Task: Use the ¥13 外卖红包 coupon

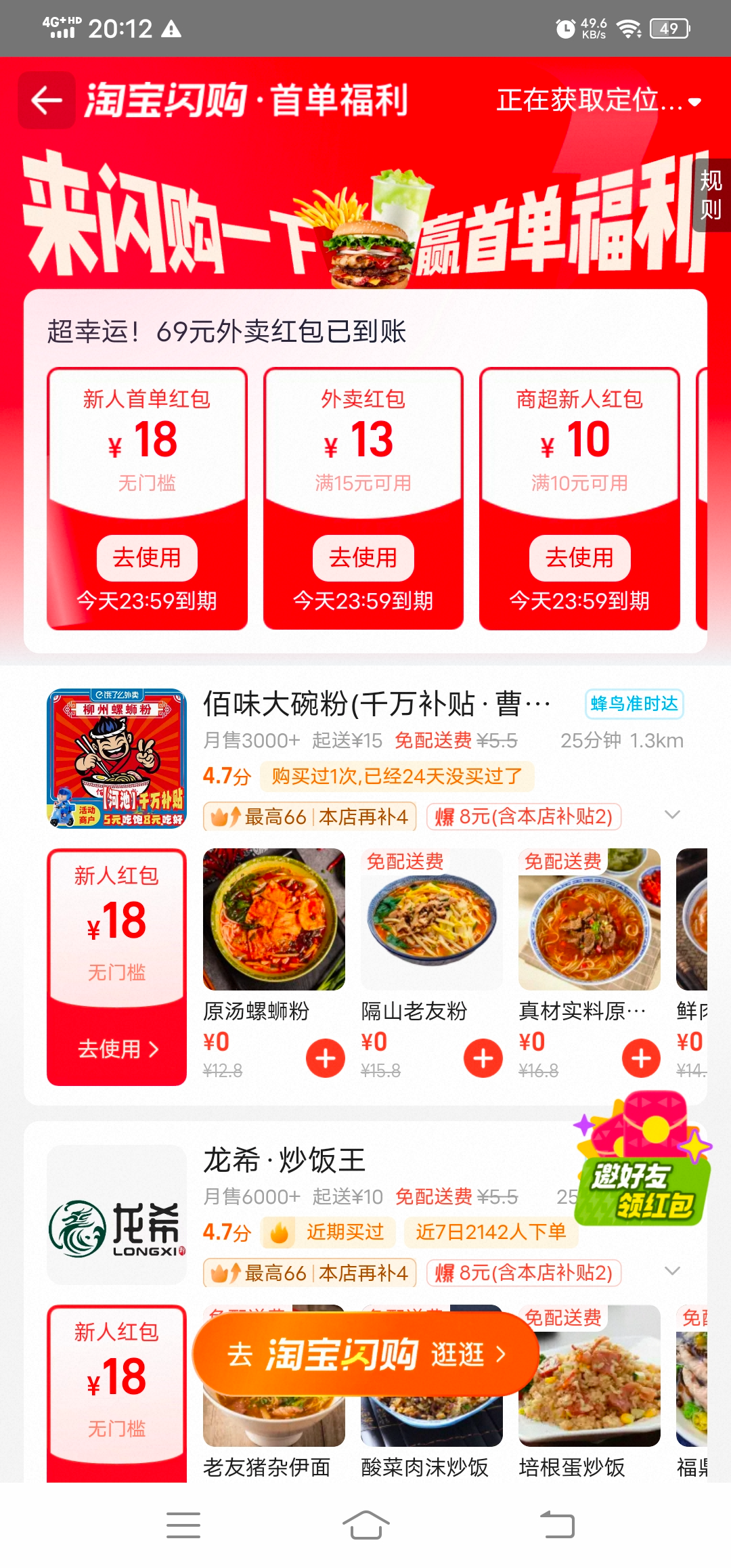Action: (363, 558)
